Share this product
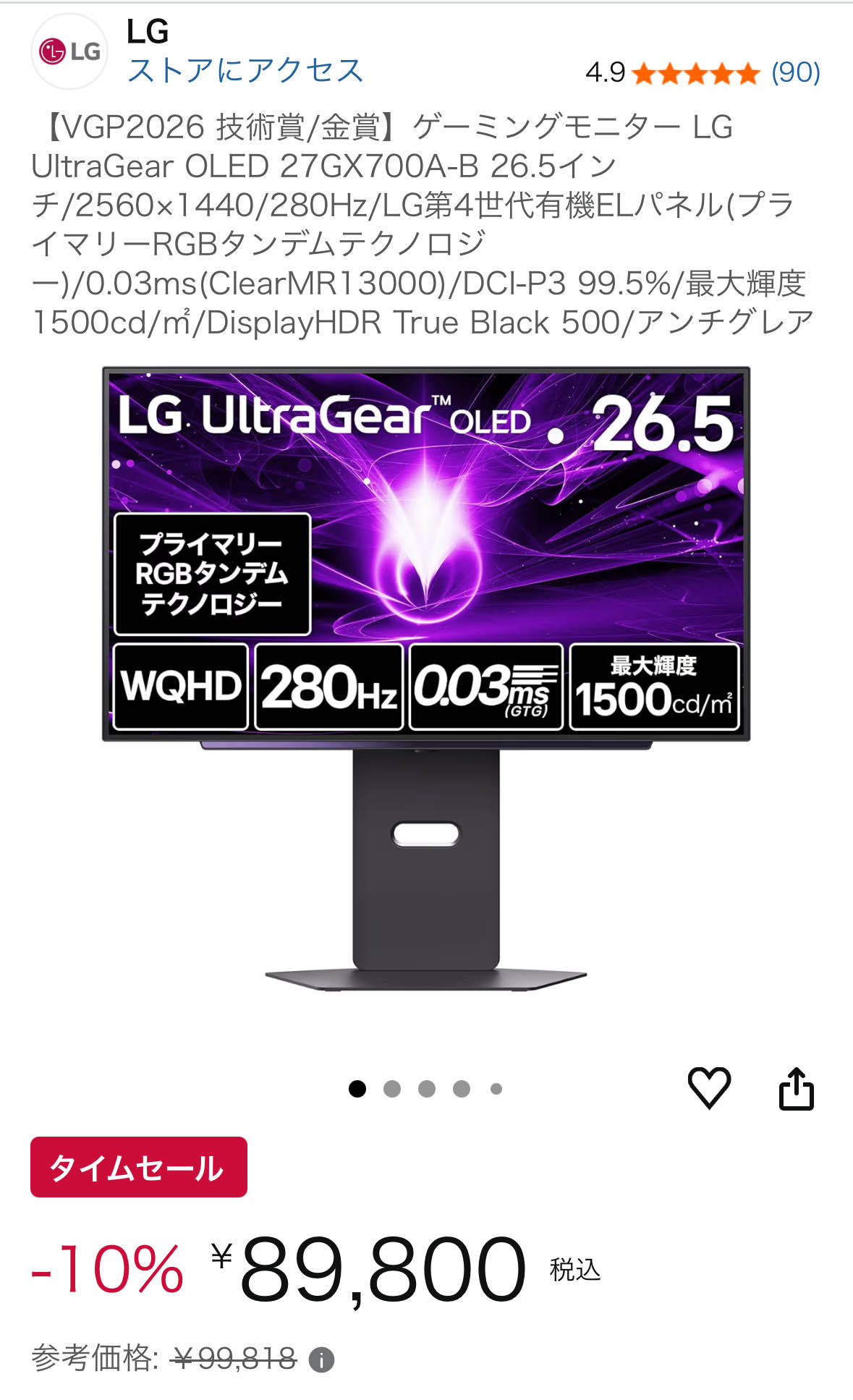This screenshot has width=853, height=1400. pyautogui.click(x=796, y=1088)
